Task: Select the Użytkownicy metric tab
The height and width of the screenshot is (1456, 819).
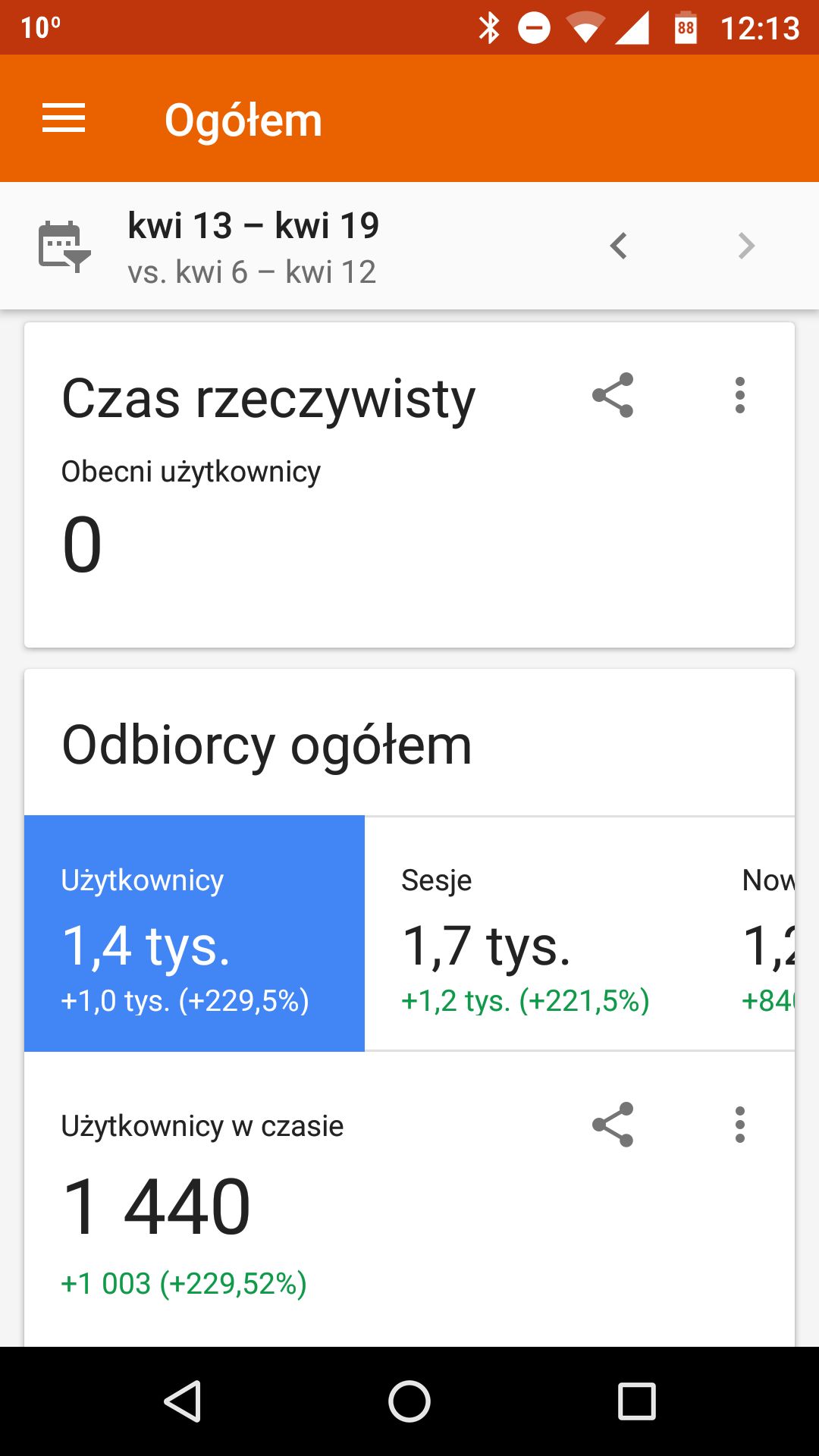Action: tap(194, 934)
